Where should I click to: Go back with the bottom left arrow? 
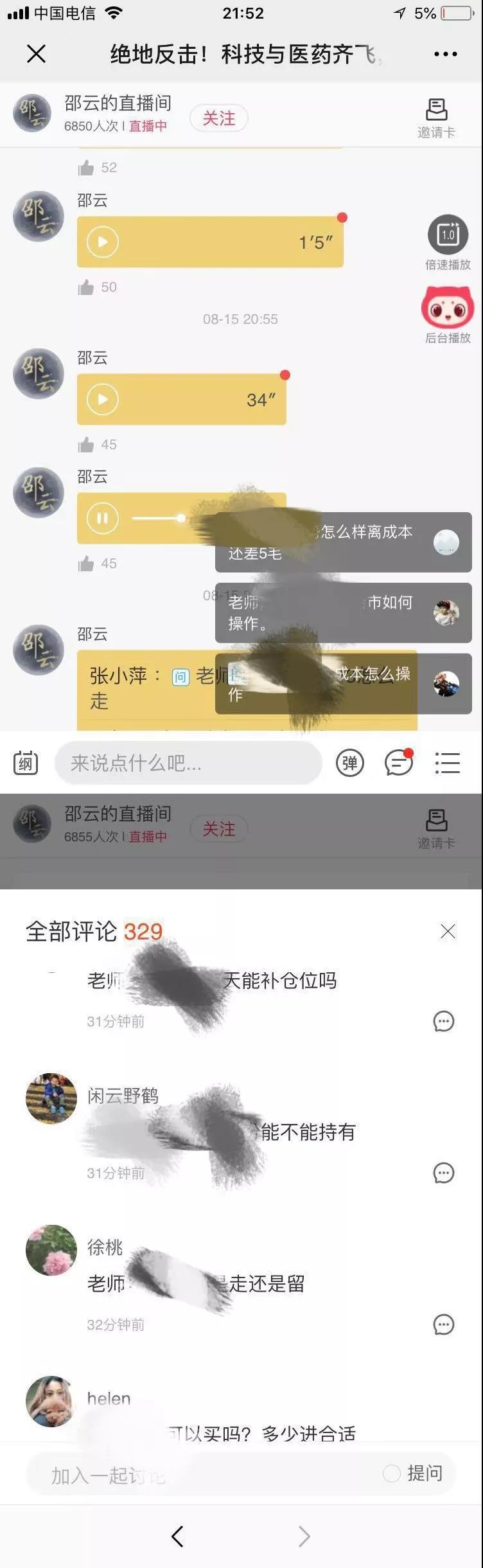[x=178, y=1537]
